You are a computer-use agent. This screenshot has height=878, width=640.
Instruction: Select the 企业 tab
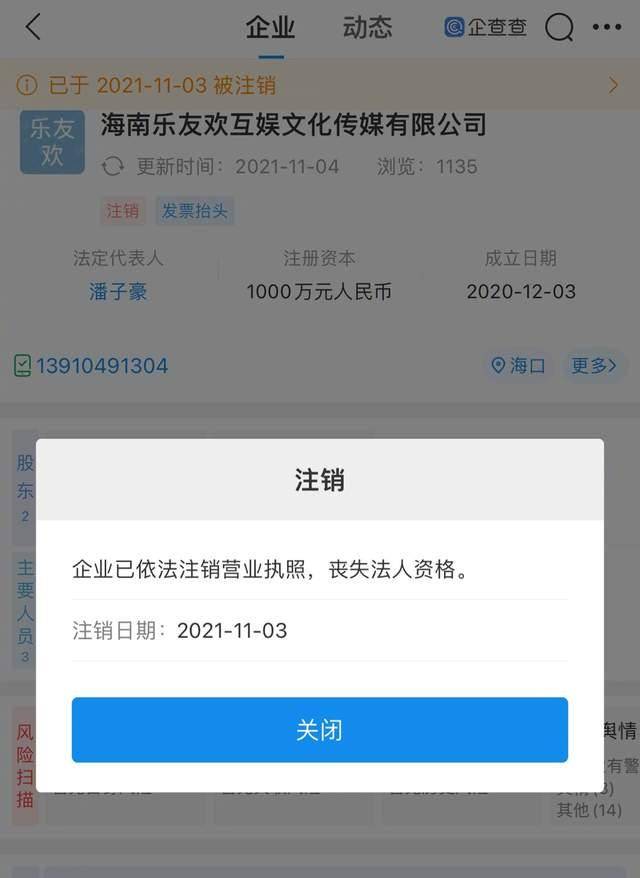click(270, 27)
